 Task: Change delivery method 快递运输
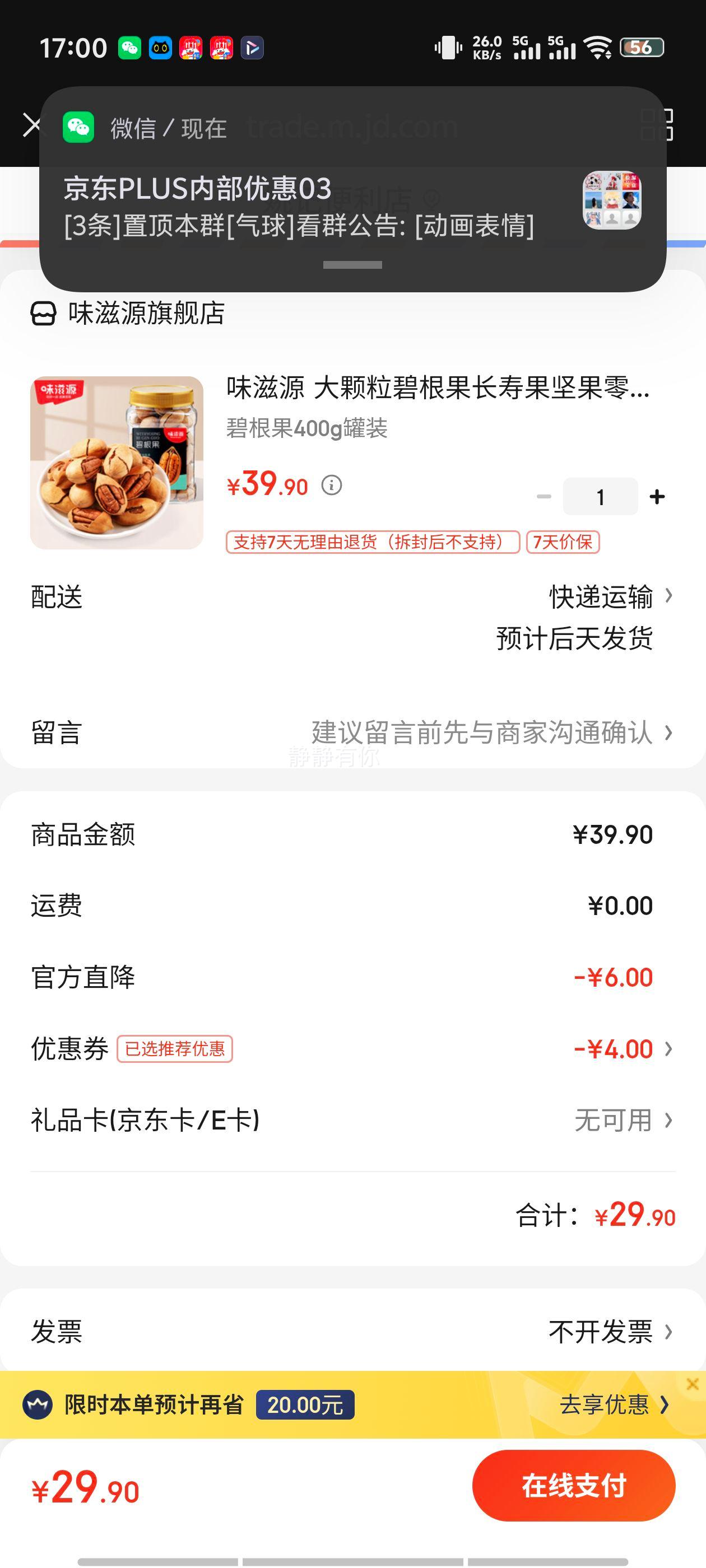[609, 596]
